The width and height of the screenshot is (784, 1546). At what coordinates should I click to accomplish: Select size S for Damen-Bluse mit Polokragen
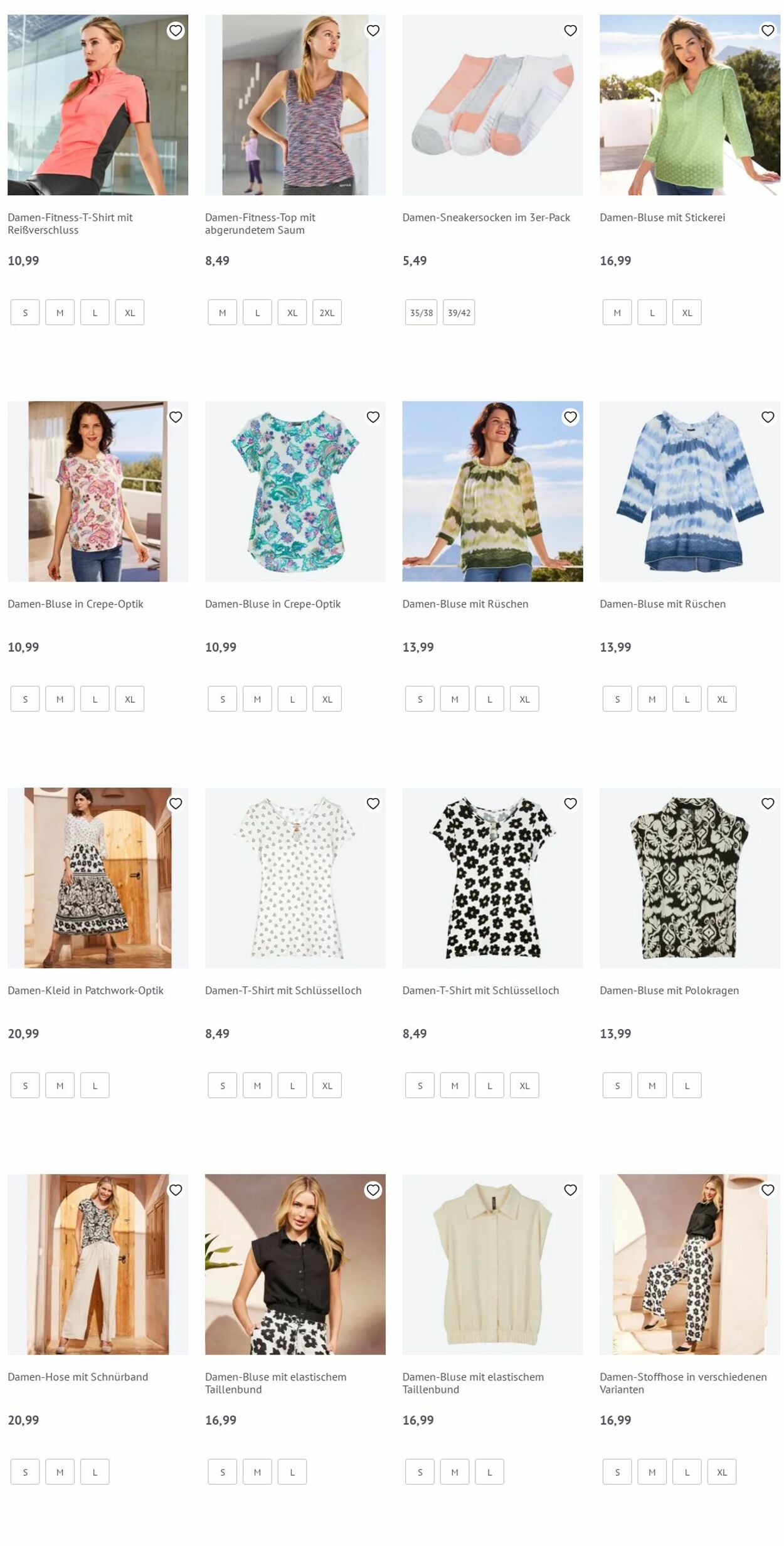tap(617, 1085)
